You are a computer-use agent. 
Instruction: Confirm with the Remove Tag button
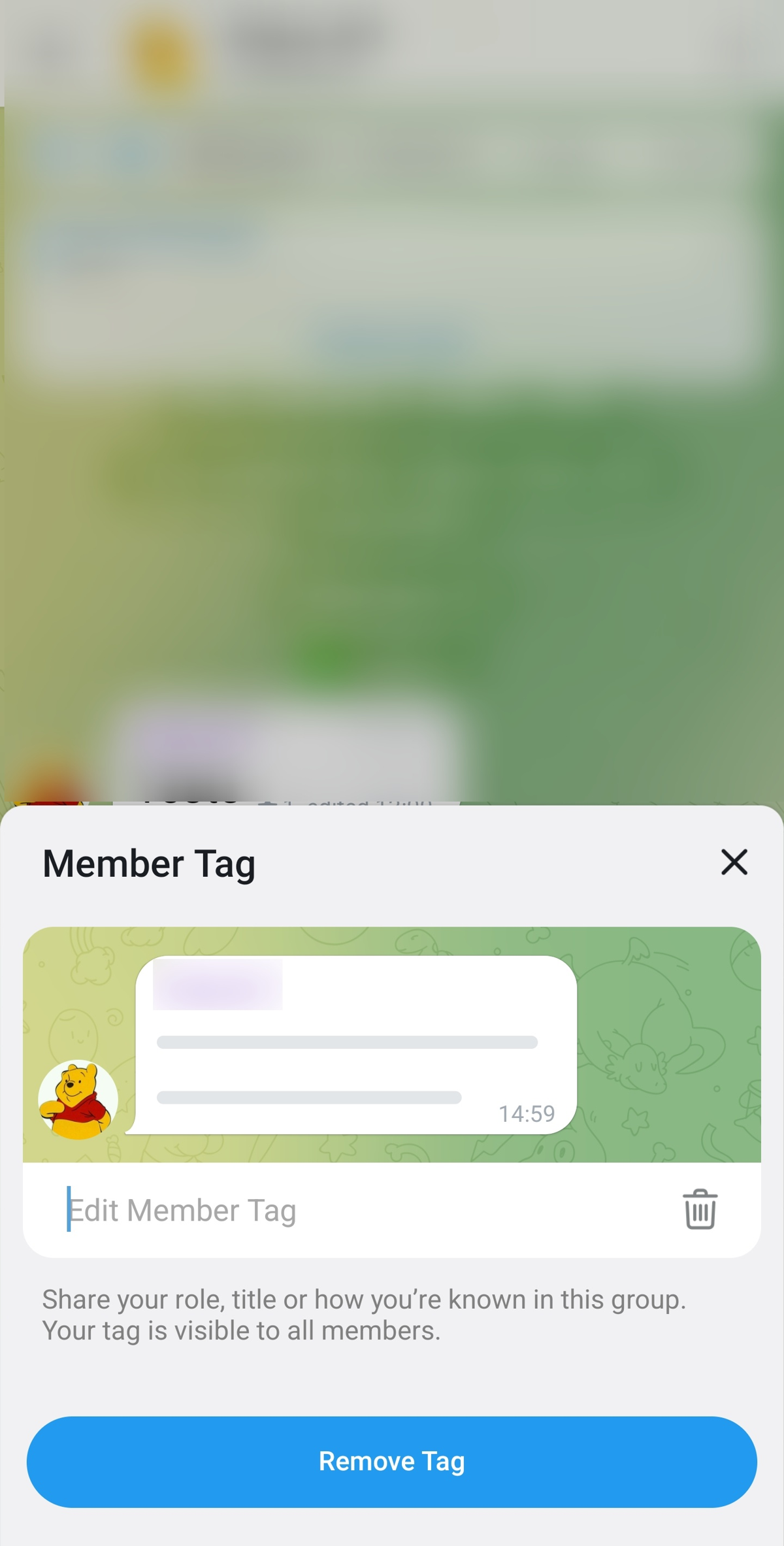tap(392, 1461)
